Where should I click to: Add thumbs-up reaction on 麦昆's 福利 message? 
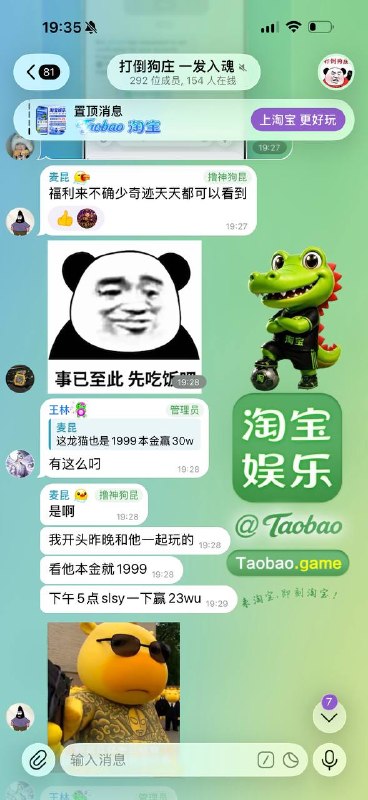[64, 218]
